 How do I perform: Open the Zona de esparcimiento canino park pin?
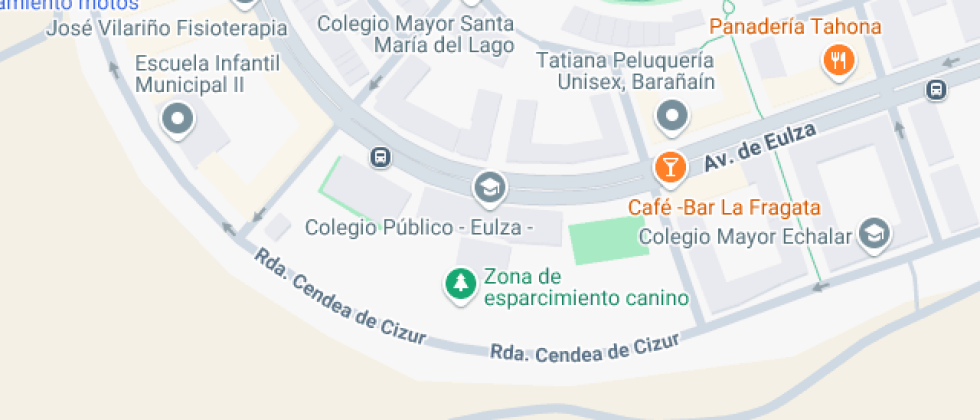tap(460, 284)
